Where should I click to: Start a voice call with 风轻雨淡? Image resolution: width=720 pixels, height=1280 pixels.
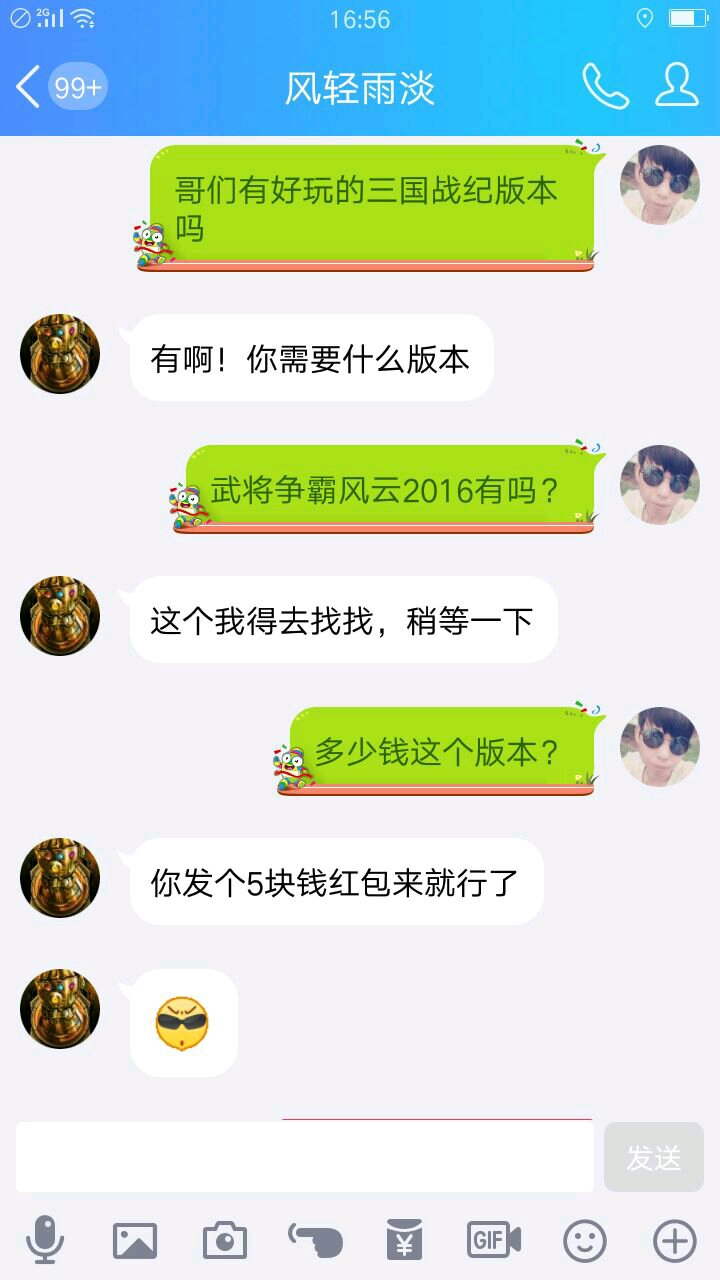tap(605, 87)
